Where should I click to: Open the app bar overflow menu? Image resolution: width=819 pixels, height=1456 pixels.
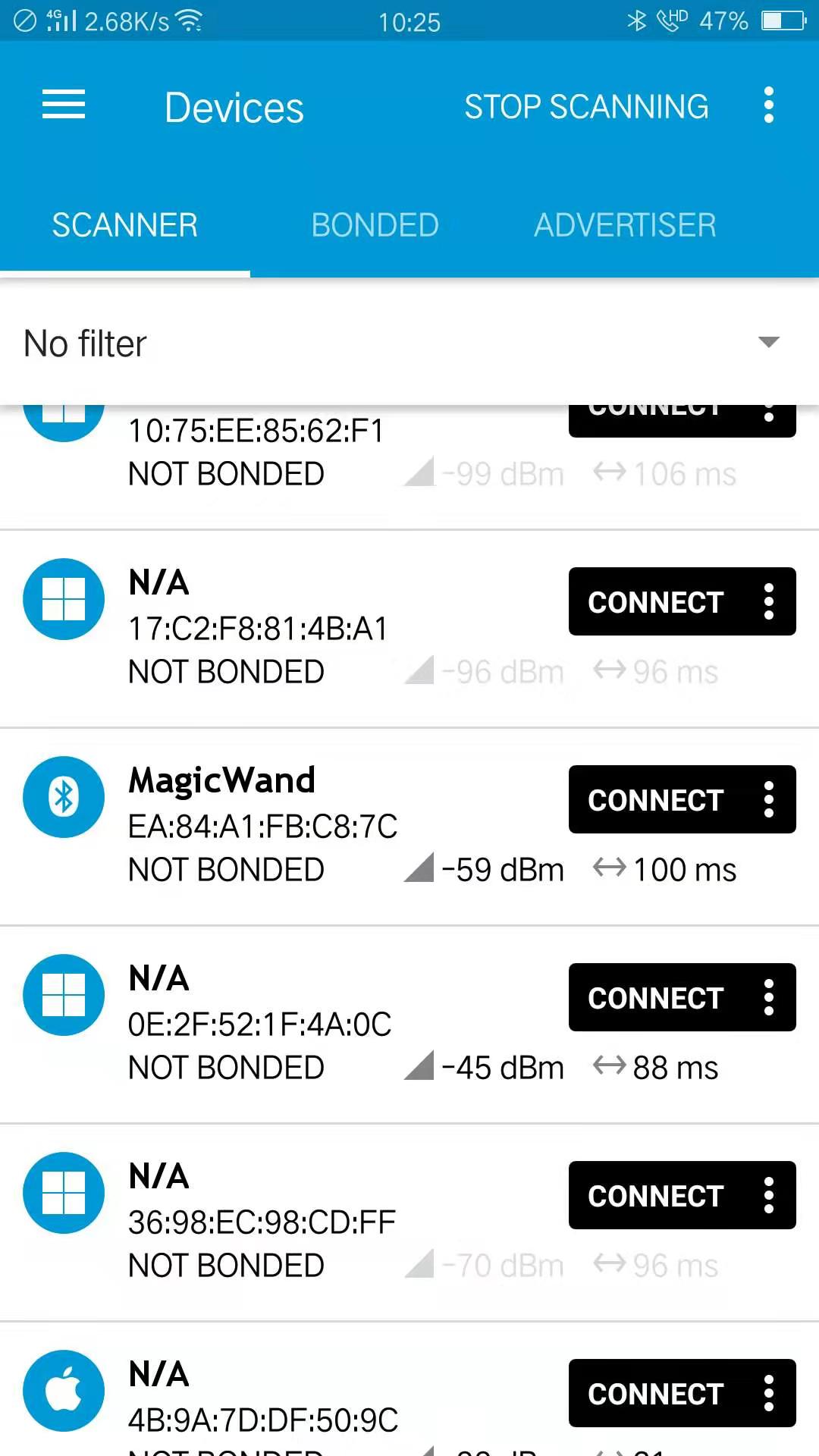(x=768, y=105)
